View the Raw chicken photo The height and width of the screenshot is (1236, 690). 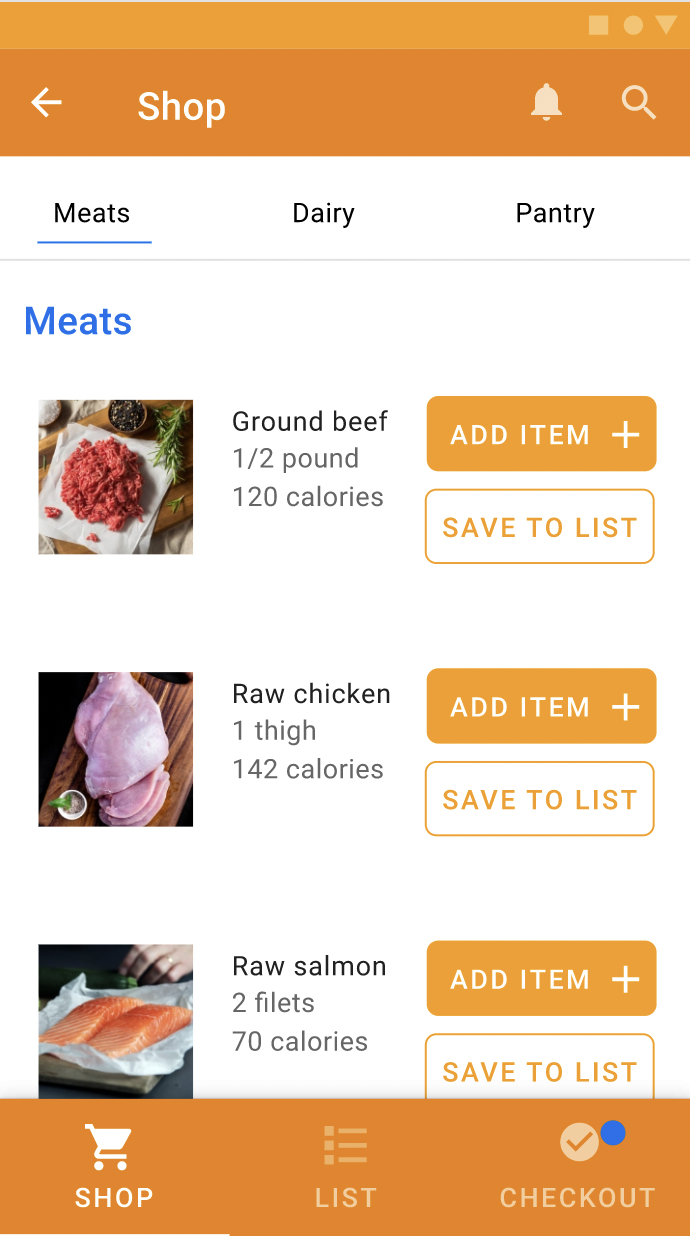(x=116, y=749)
